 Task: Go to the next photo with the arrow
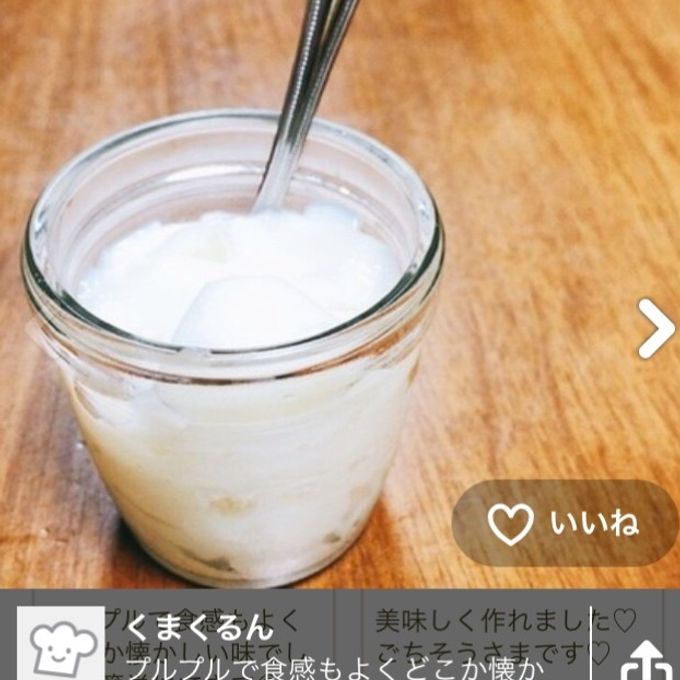tap(656, 328)
